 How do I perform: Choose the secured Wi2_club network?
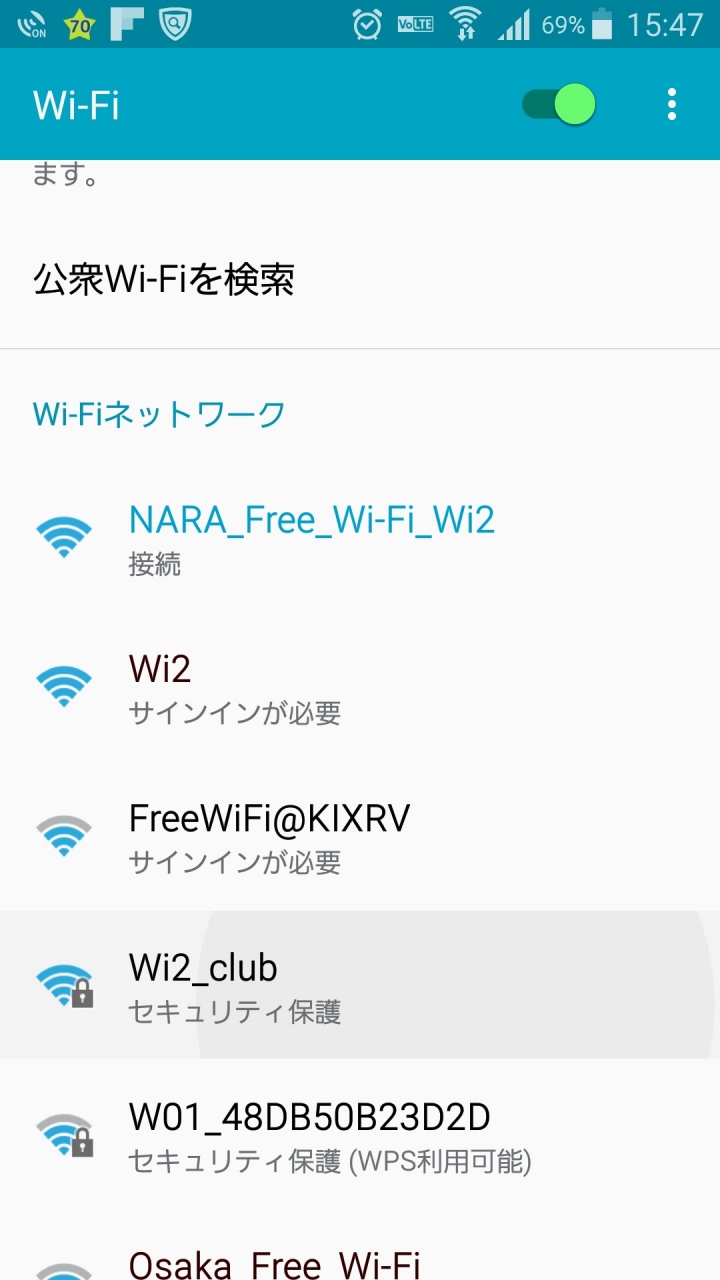(x=235, y=986)
